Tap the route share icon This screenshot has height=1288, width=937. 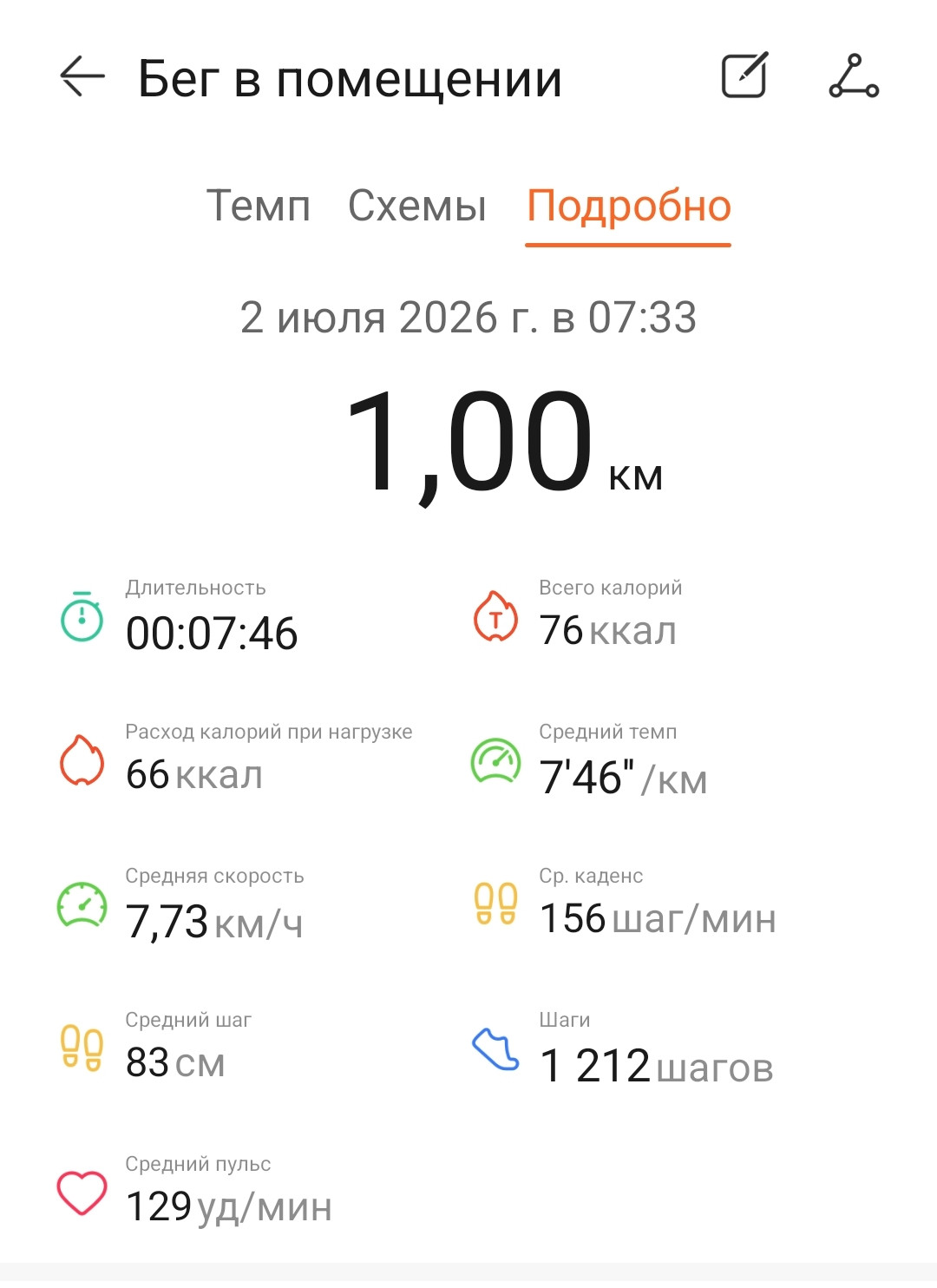pyautogui.click(x=854, y=76)
